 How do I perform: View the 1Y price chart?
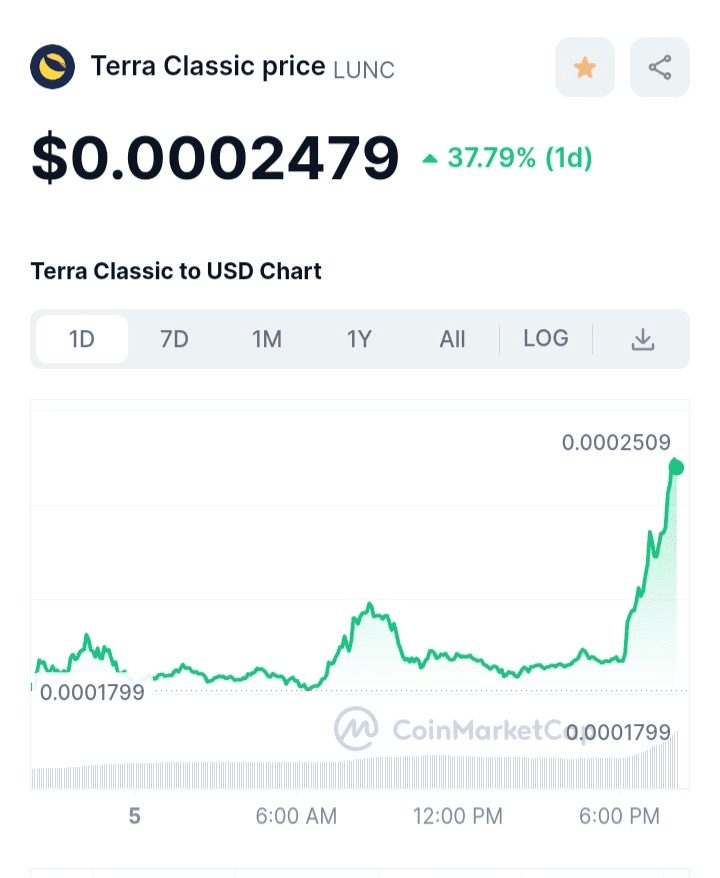pyautogui.click(x=359, y=339)
